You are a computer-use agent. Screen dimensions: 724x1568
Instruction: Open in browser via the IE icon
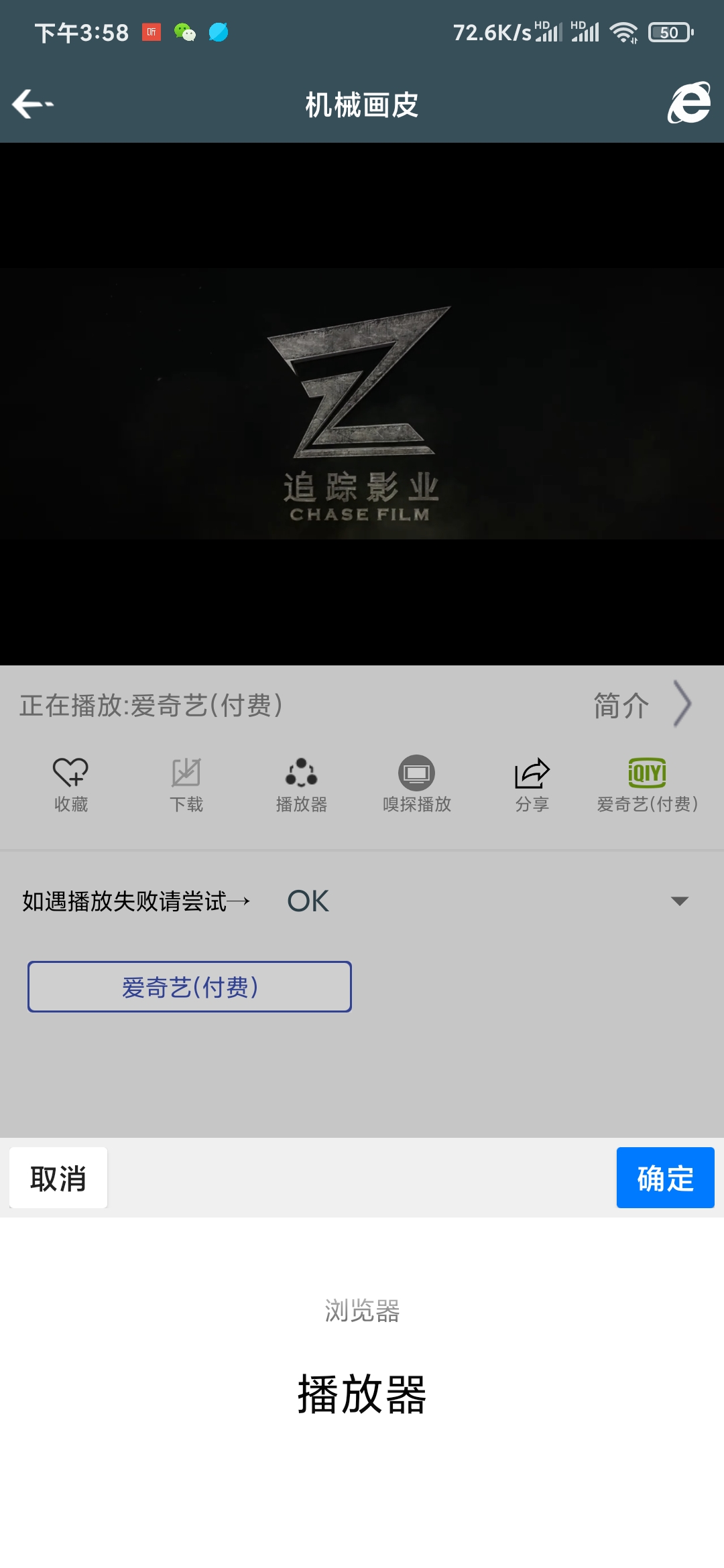pos(689,103)
